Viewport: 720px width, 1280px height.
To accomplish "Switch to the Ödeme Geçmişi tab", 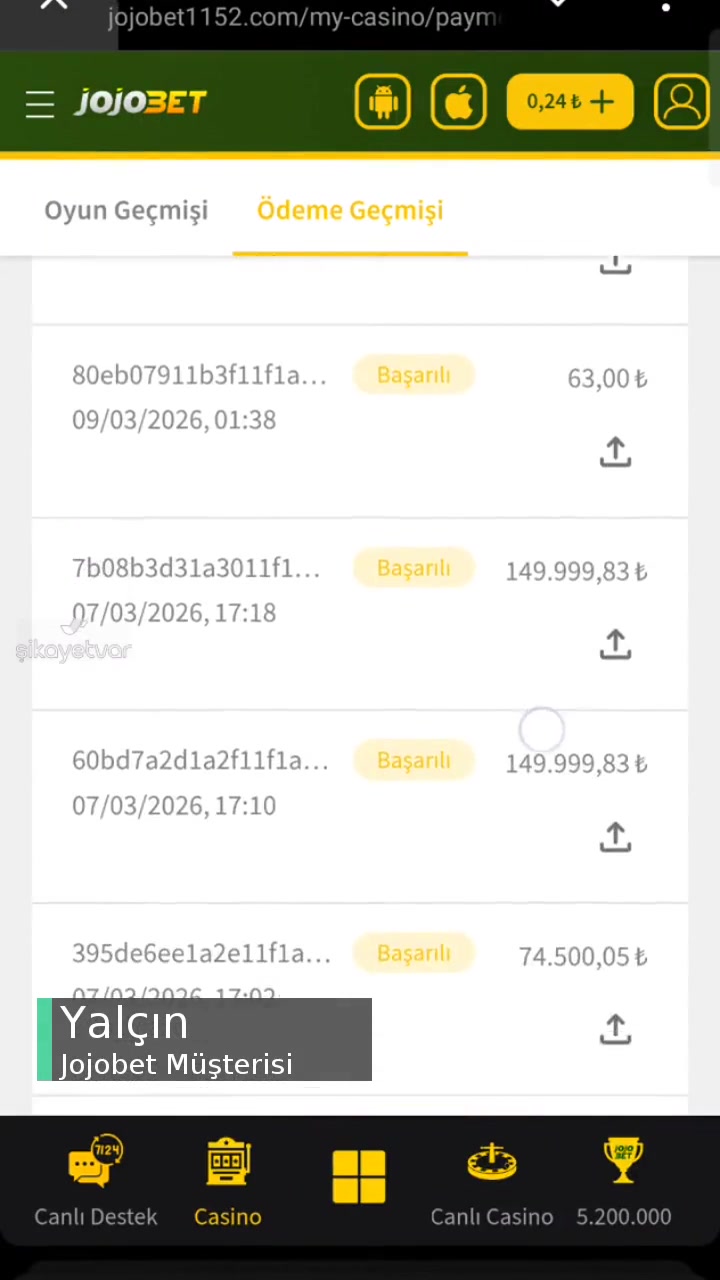I will 349,210.
